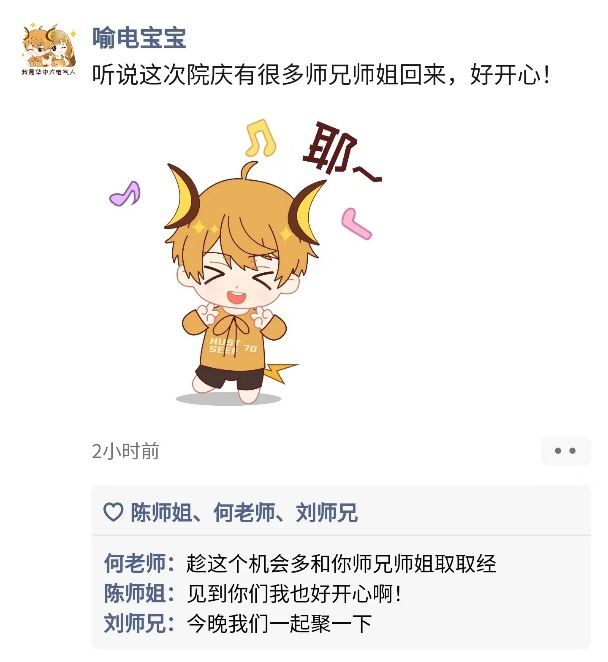Viewport: 608px width, 662px height.
Task: Open the two-dot like and comment menu
Action: pos(565,450)
